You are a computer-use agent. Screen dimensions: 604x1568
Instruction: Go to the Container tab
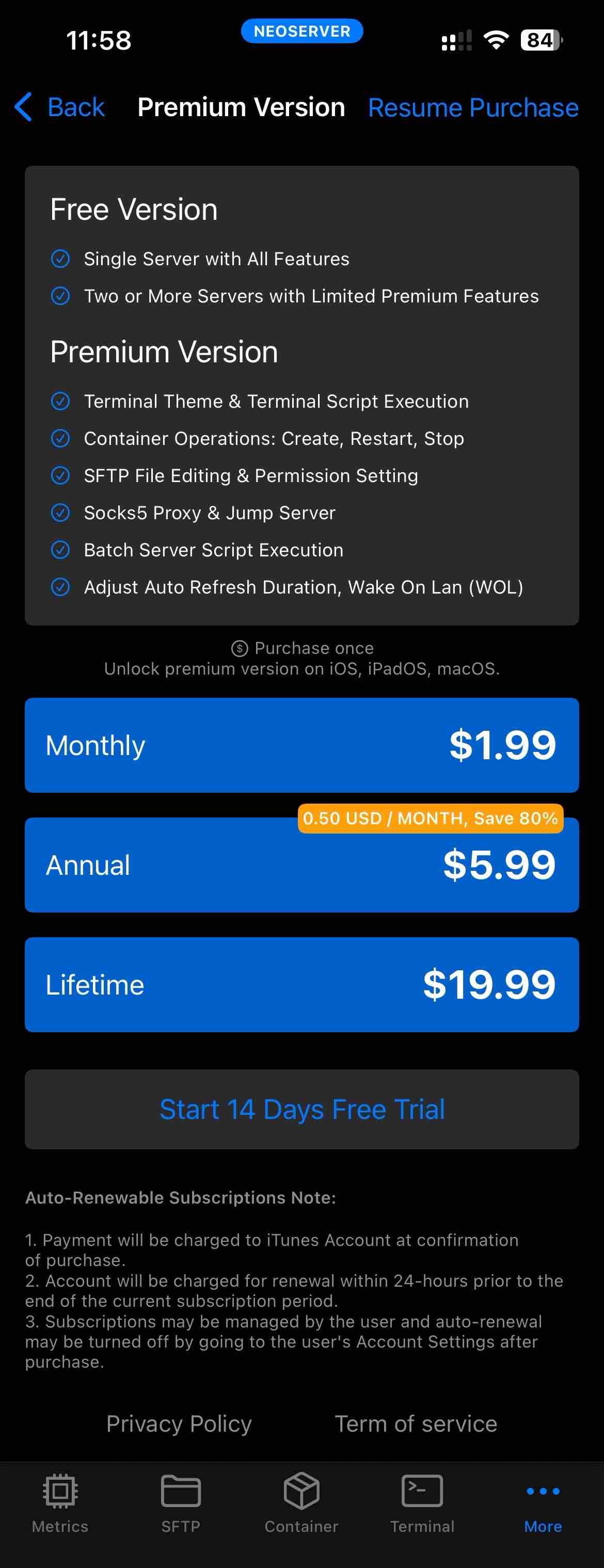pyautogui.click(x=301, y=1503)
